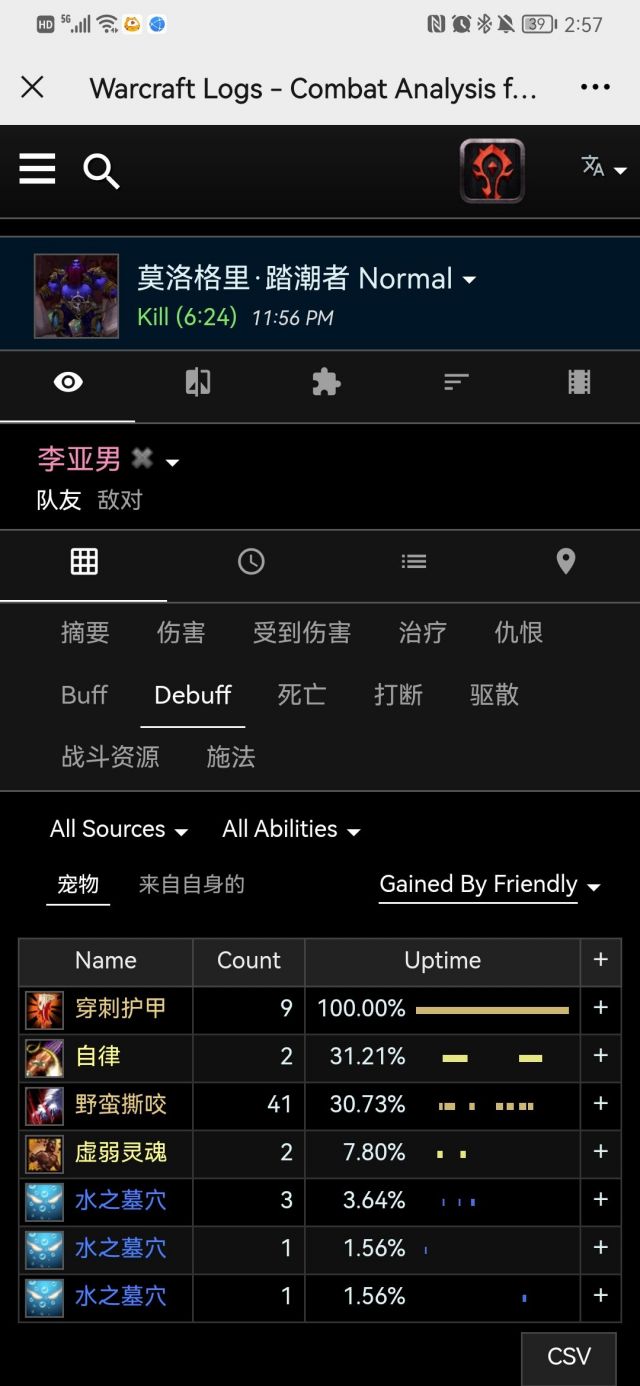The image size is (640, 1386).
Task: Open the 穿刺护甲 debuff link
Action: coord(121,1008)
